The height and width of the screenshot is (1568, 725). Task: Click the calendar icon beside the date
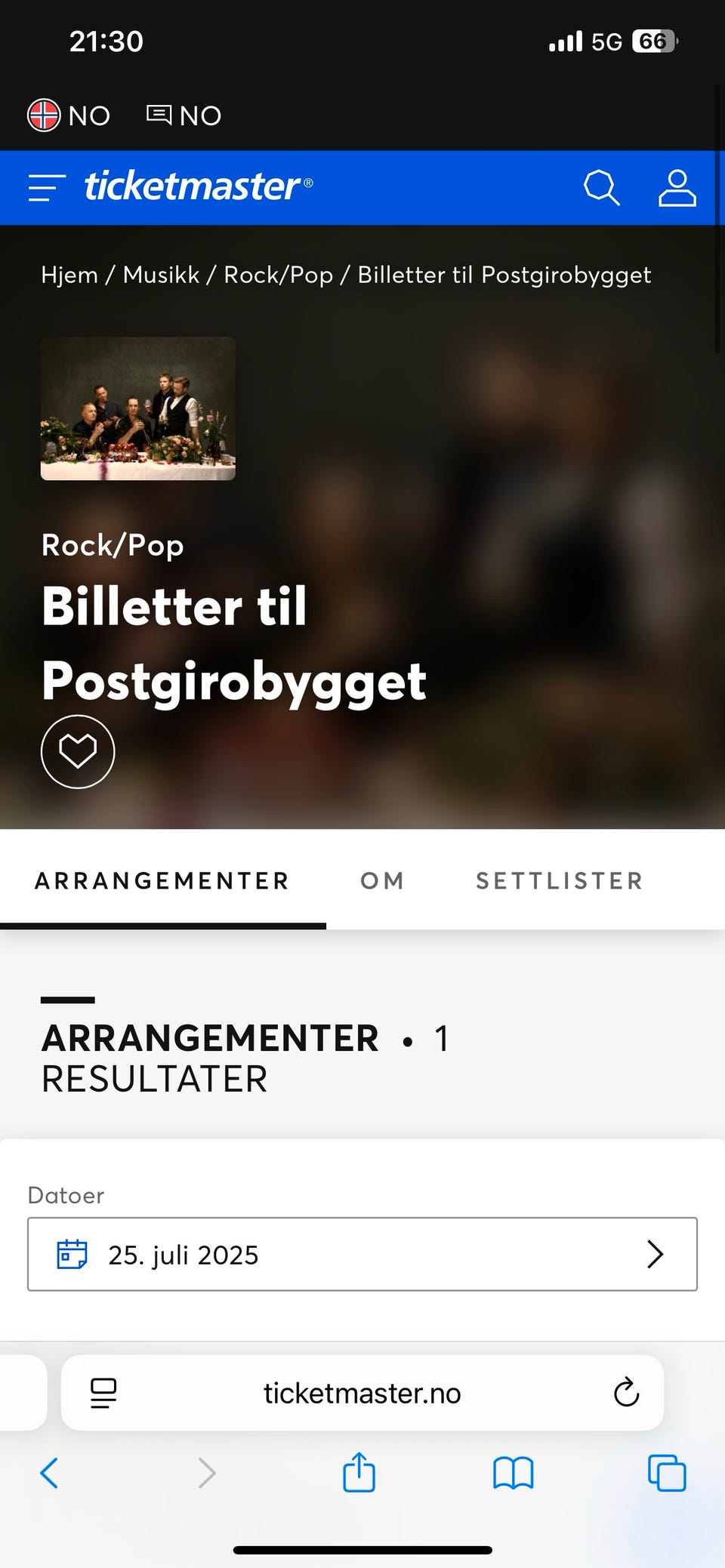point(72,1254)
